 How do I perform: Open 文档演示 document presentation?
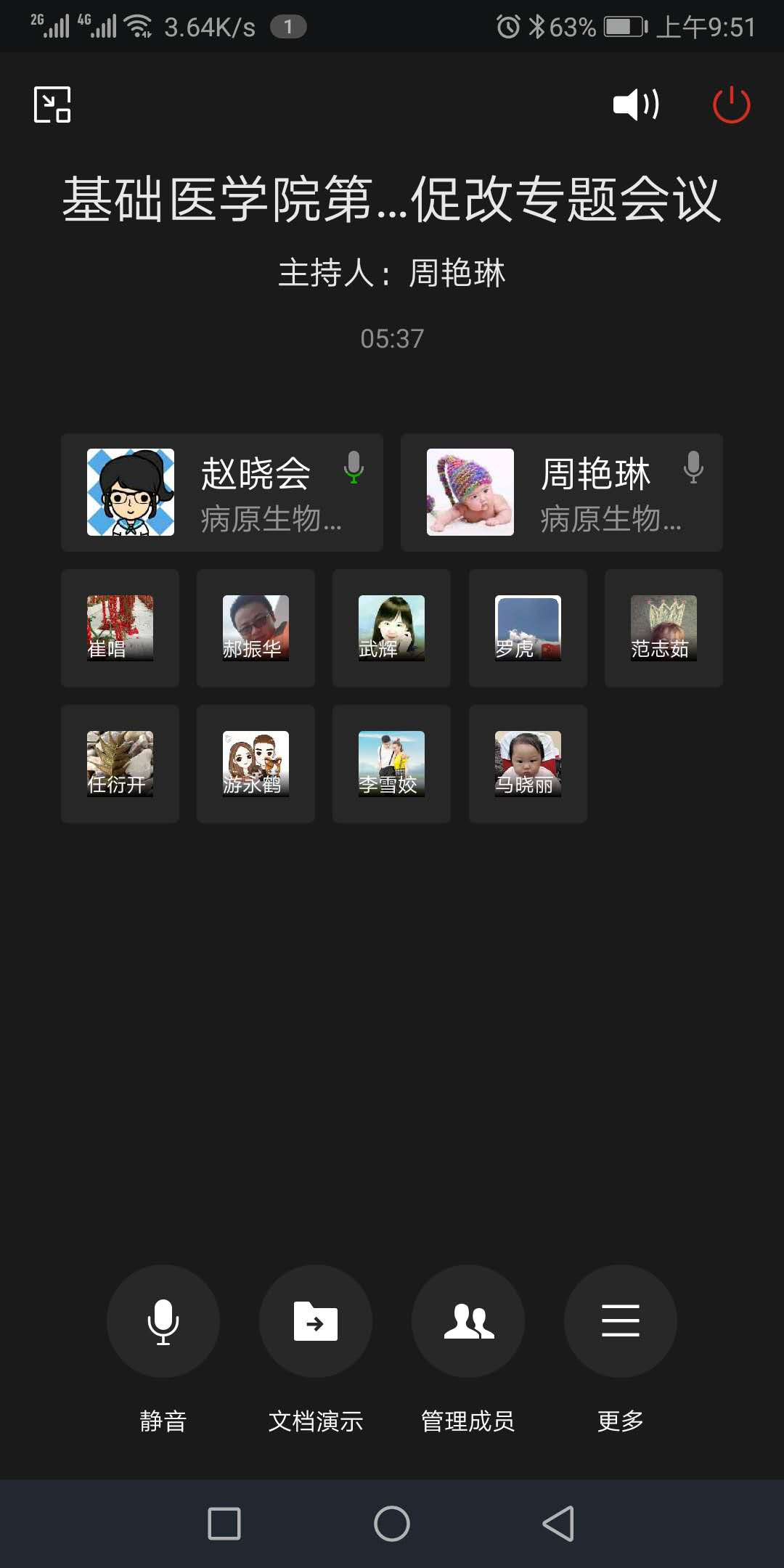click(x=316, y=1321)
